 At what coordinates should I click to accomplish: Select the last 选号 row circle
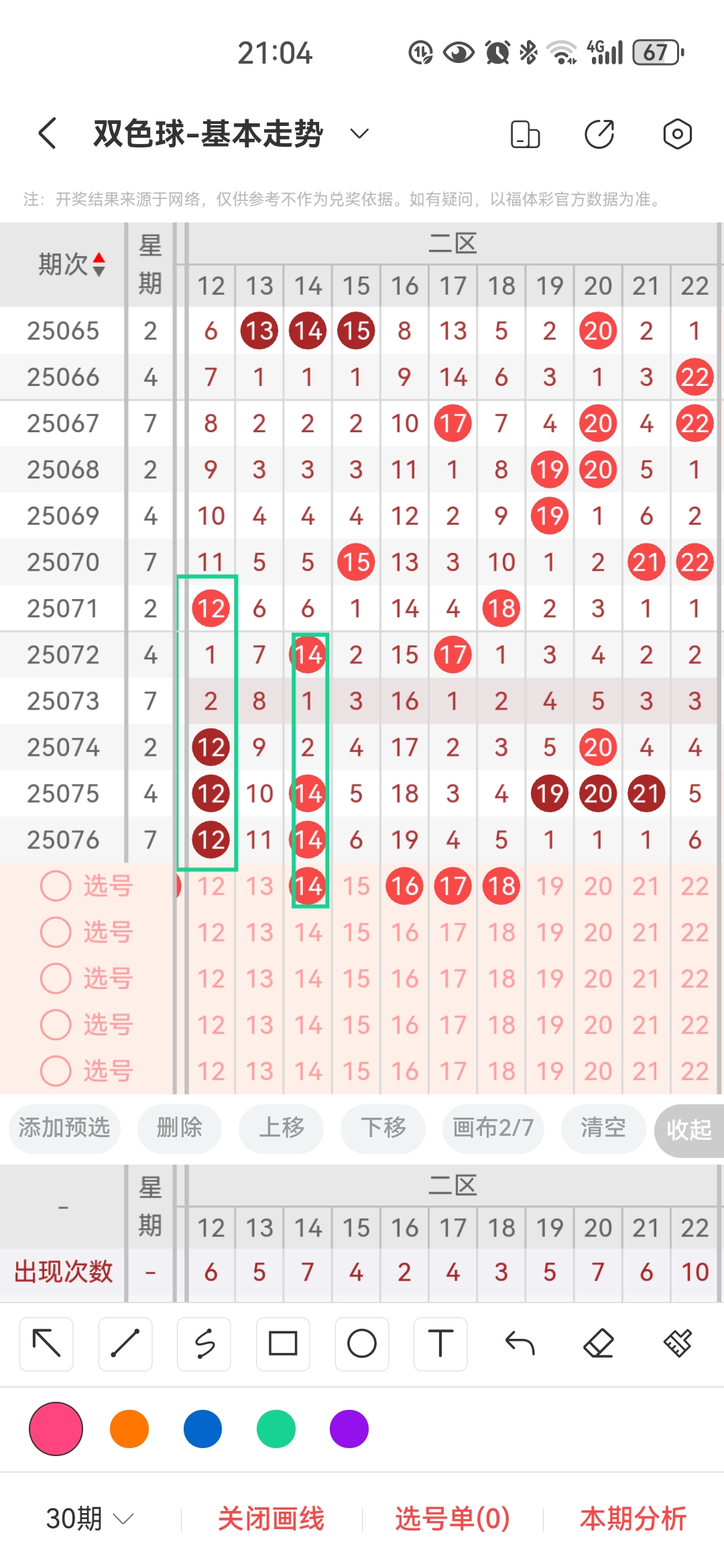pos(56,1071)
